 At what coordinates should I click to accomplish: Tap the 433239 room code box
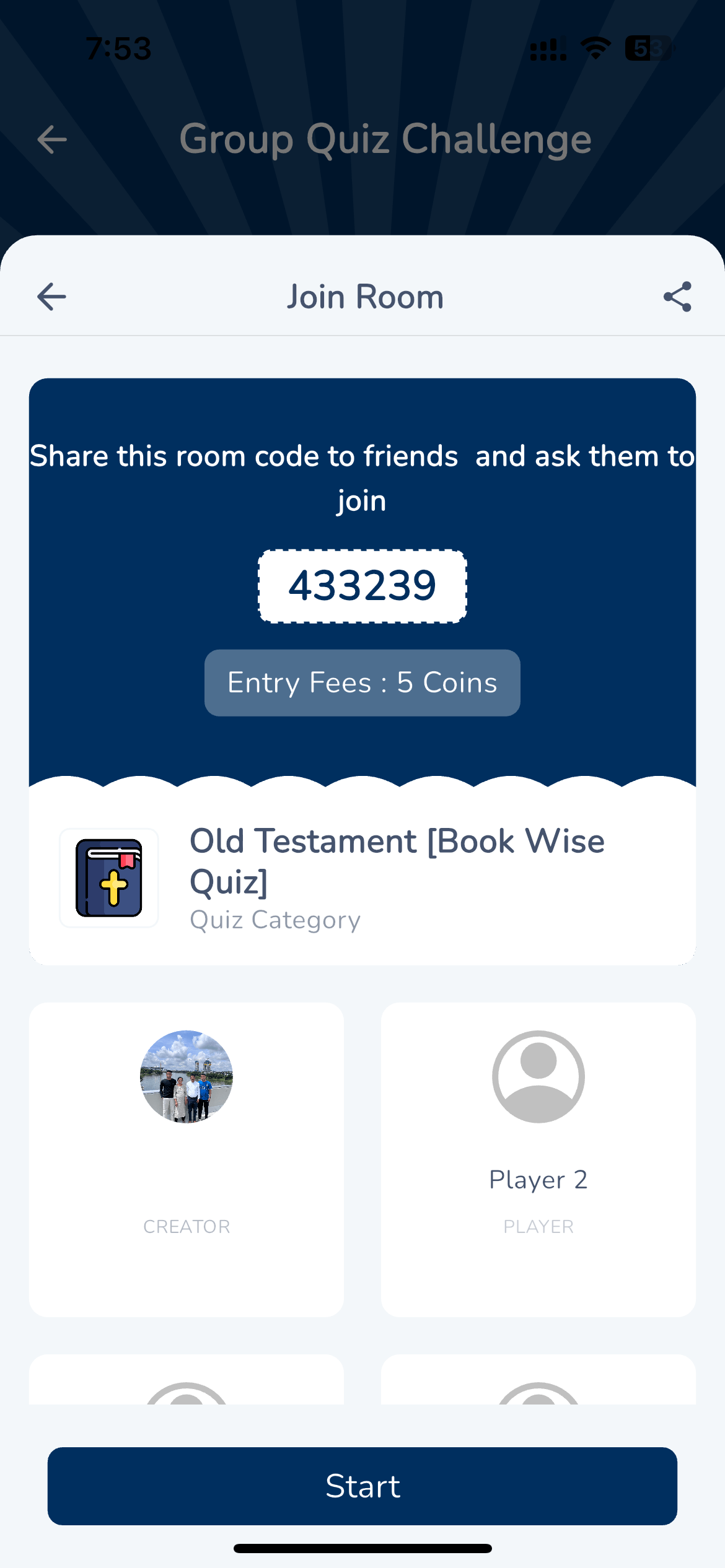pos(362,586)
